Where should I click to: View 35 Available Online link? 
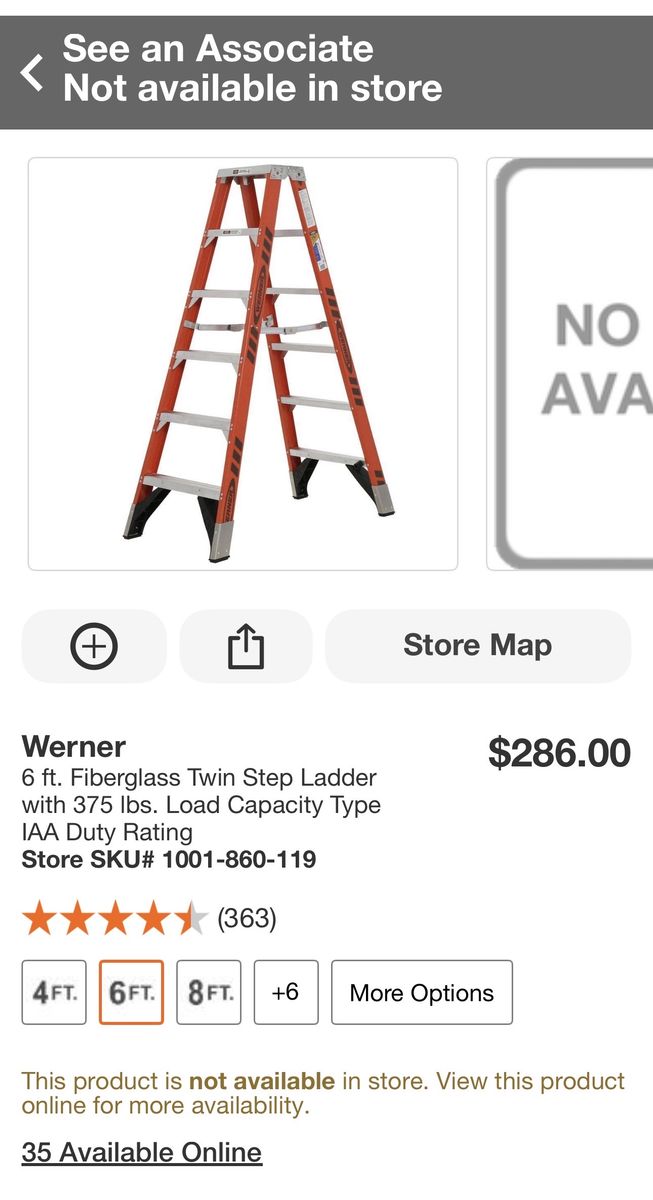[142, 1152]
